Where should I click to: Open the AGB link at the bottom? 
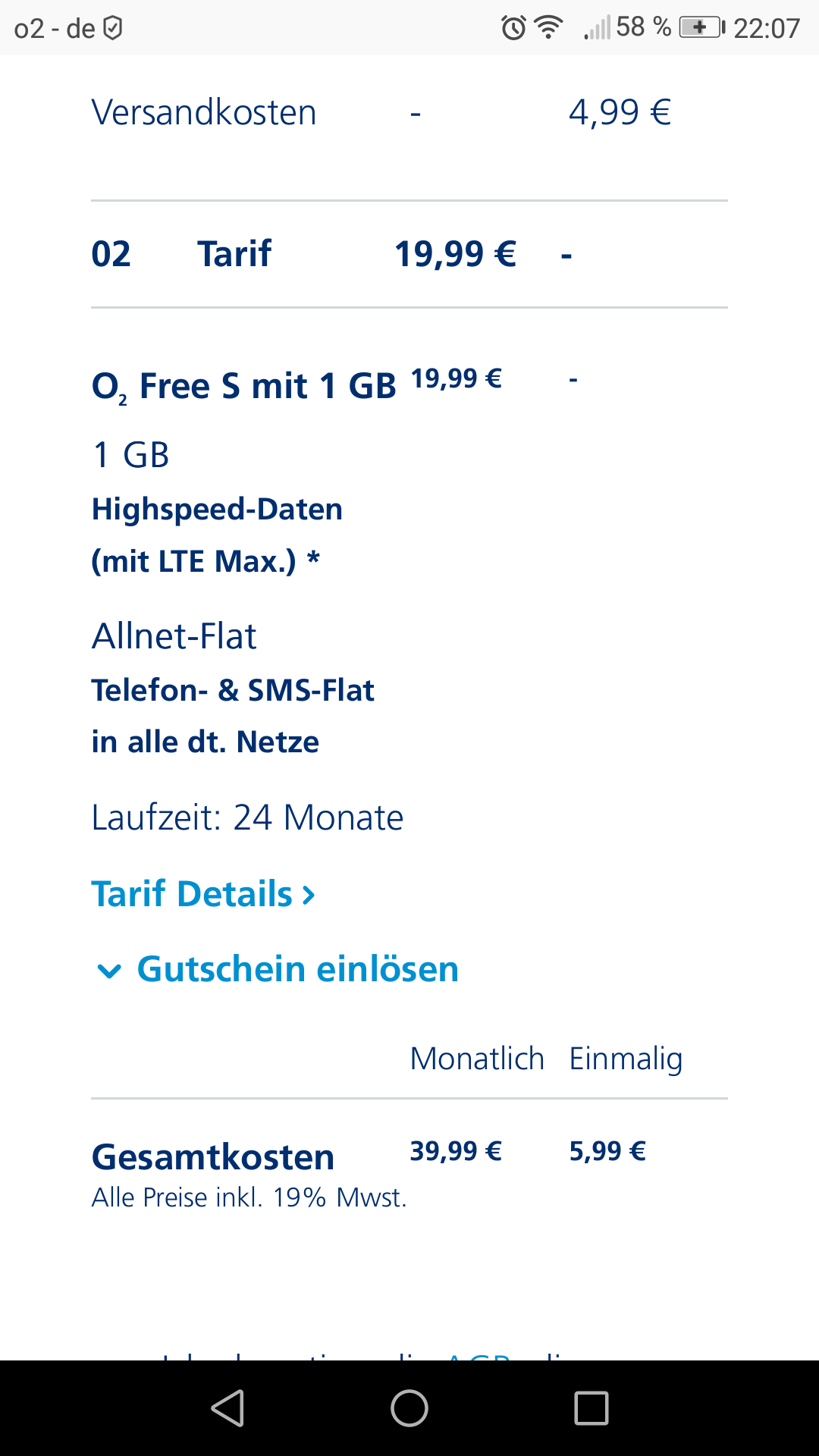point(478,1356)
